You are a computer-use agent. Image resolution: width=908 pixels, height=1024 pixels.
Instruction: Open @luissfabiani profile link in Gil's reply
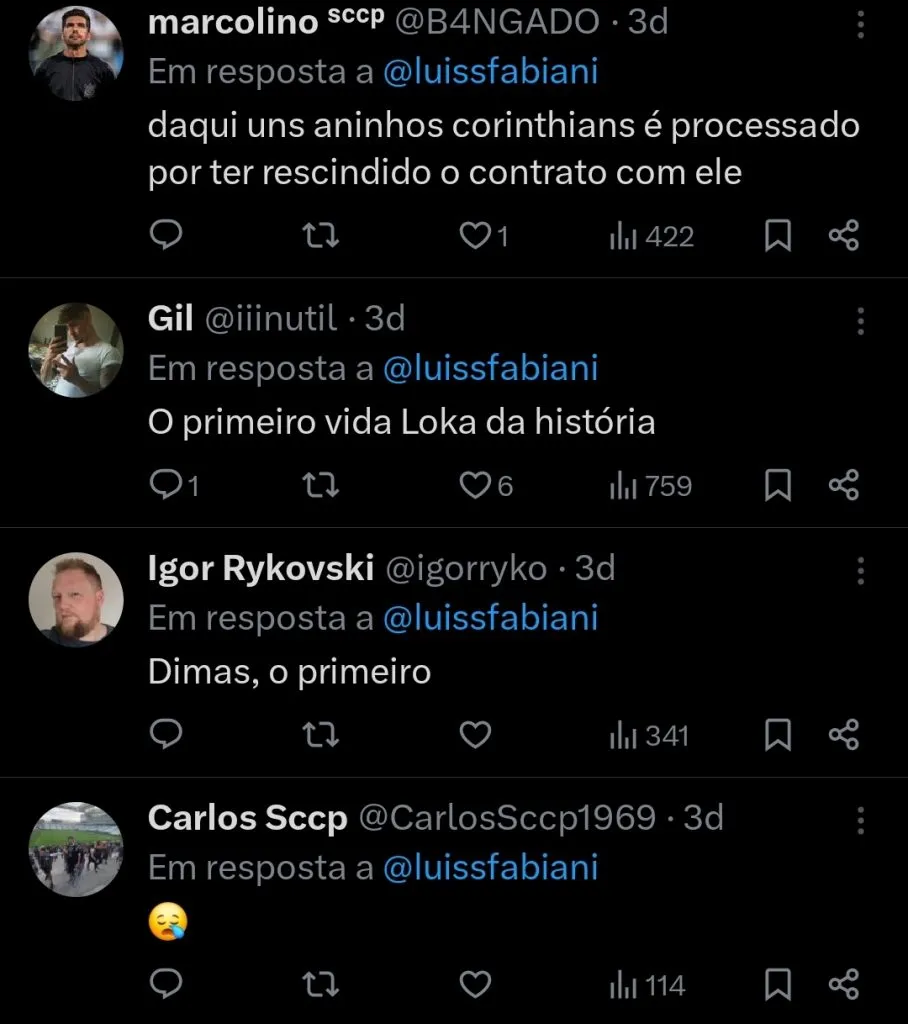pos(492,368)
